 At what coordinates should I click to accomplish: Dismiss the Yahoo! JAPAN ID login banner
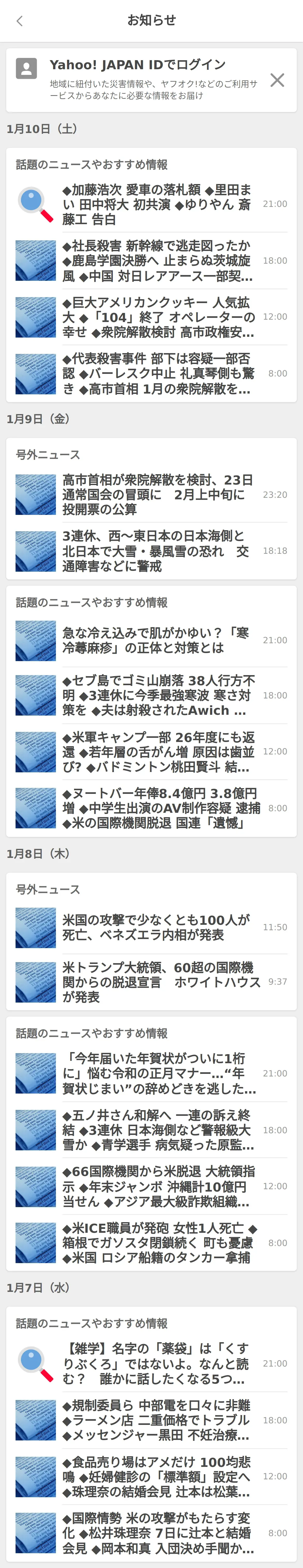(277, 80)
